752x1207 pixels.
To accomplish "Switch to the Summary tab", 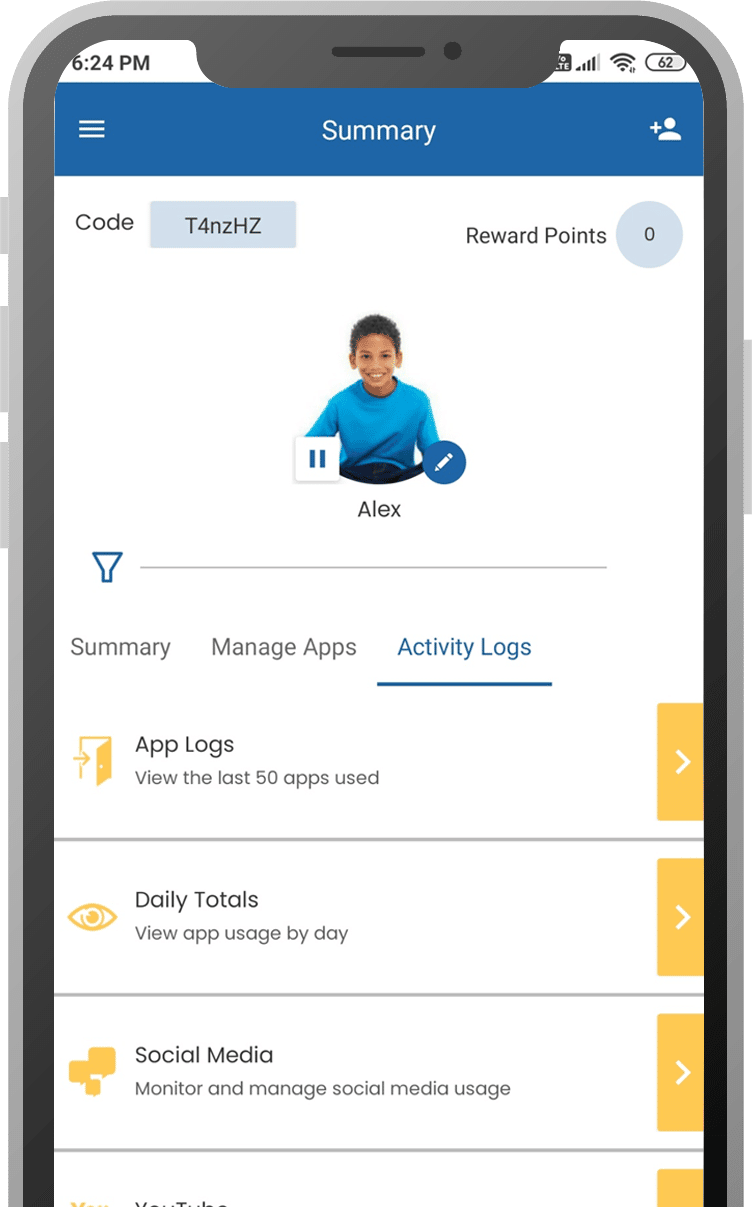I will pyautogui.click(x=120, y=647).
